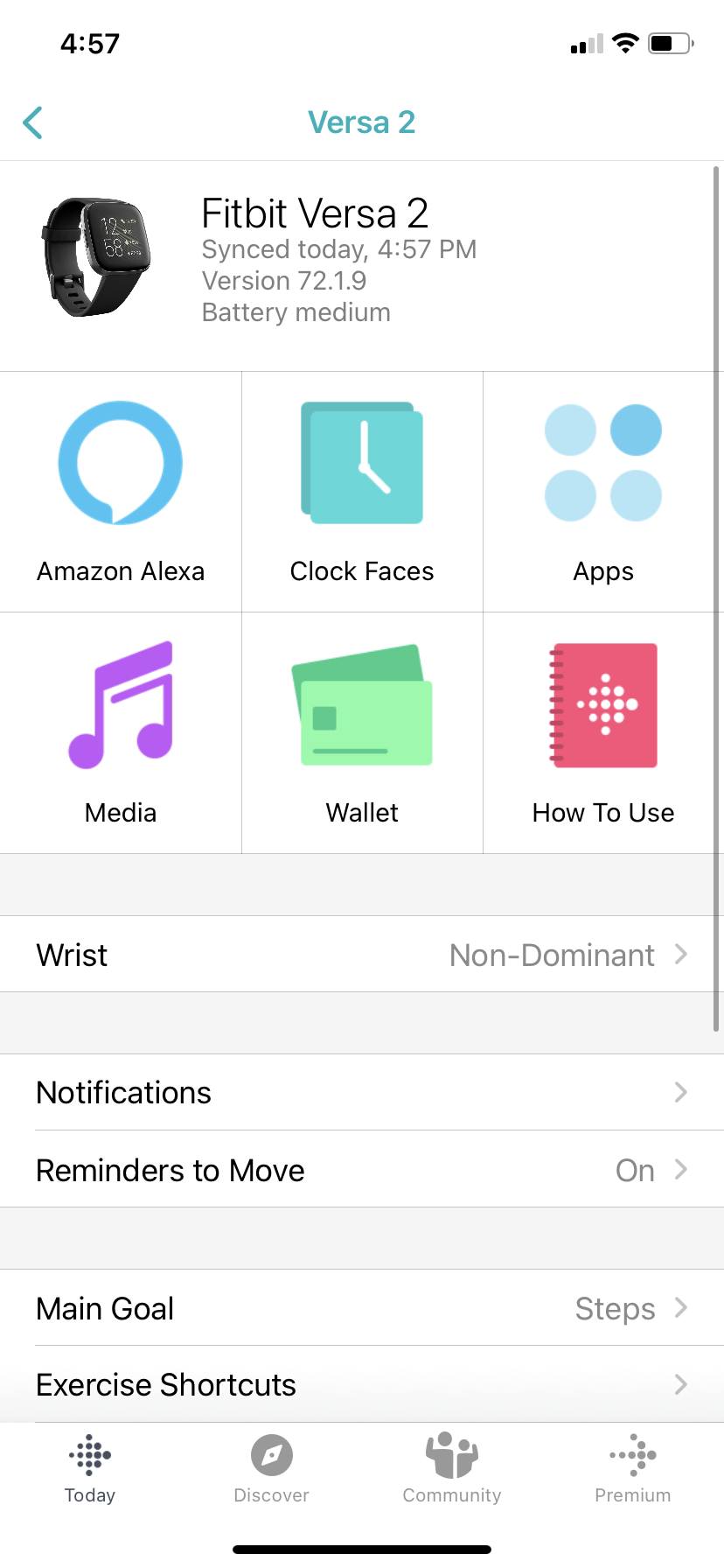Open the How To Use guide

tap(603, 733)
